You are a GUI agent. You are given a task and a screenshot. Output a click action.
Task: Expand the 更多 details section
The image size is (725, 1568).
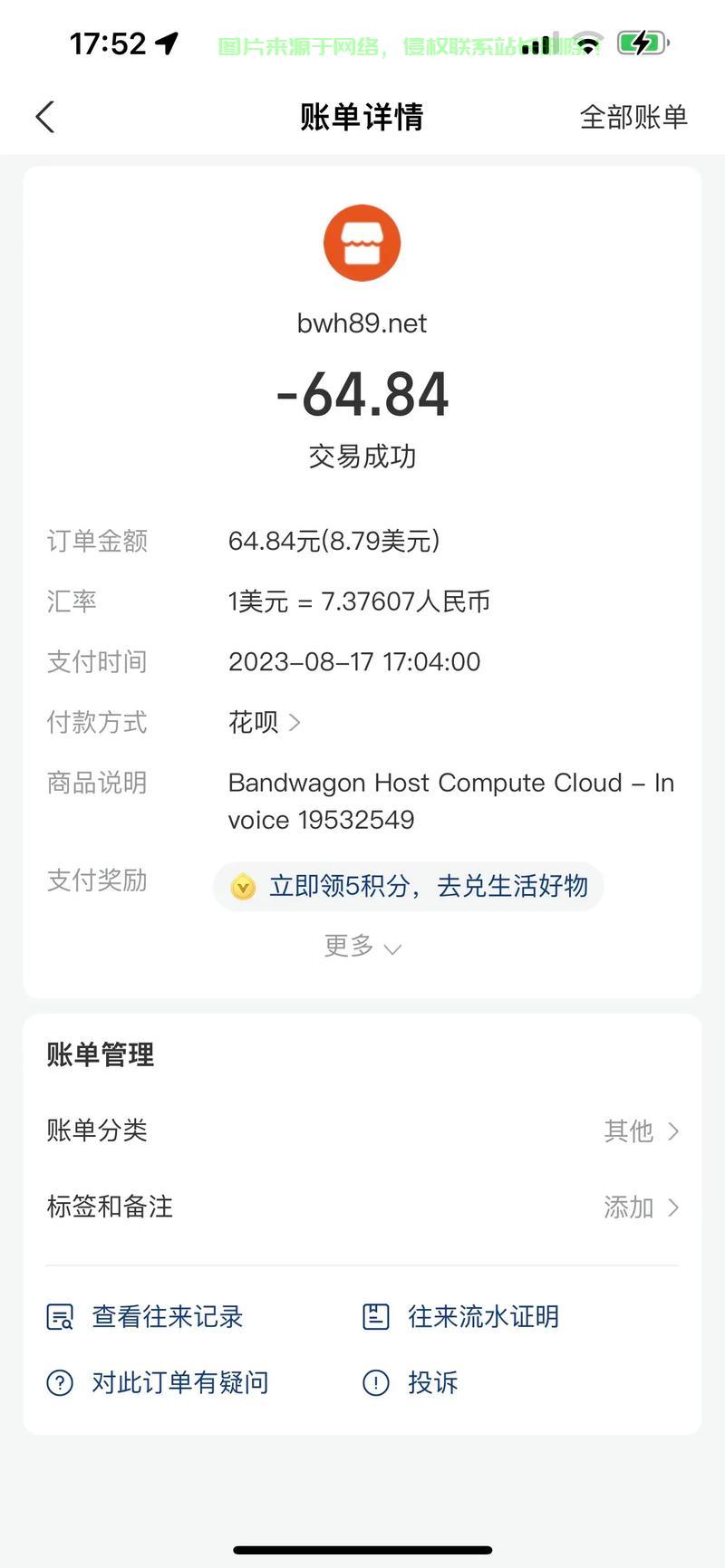click(362, 947)
